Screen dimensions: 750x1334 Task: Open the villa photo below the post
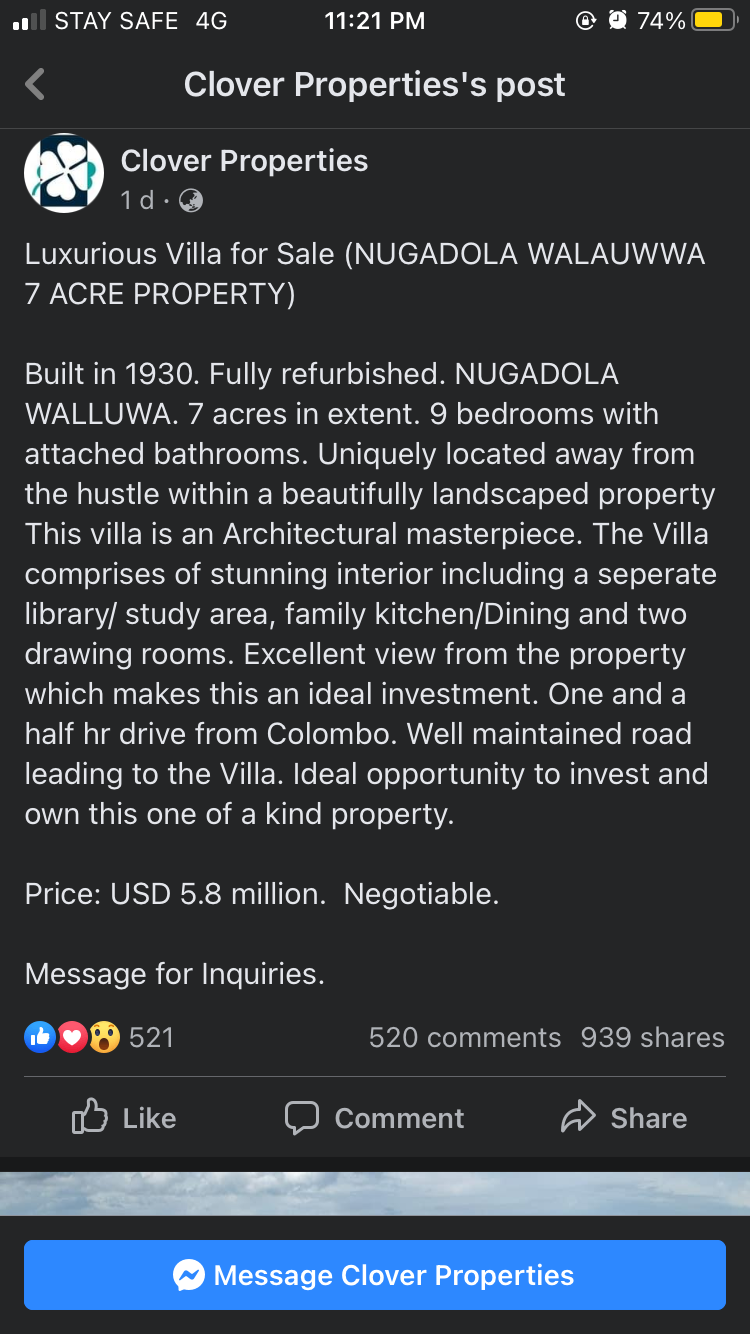click(x=375, y=1193)
